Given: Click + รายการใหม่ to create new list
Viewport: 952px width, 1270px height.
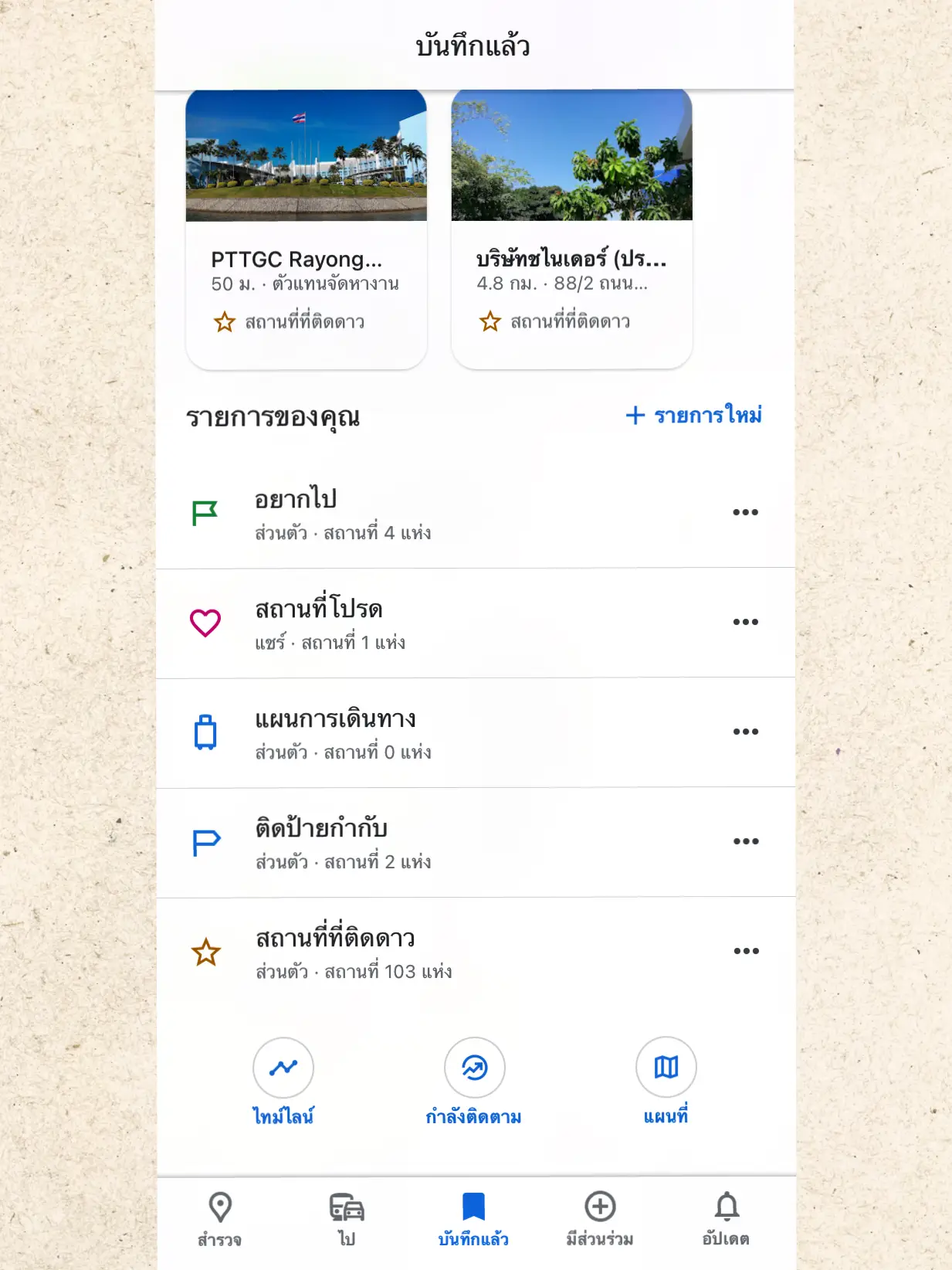Looking at the screenshot, I should click(x=694, y=416).
